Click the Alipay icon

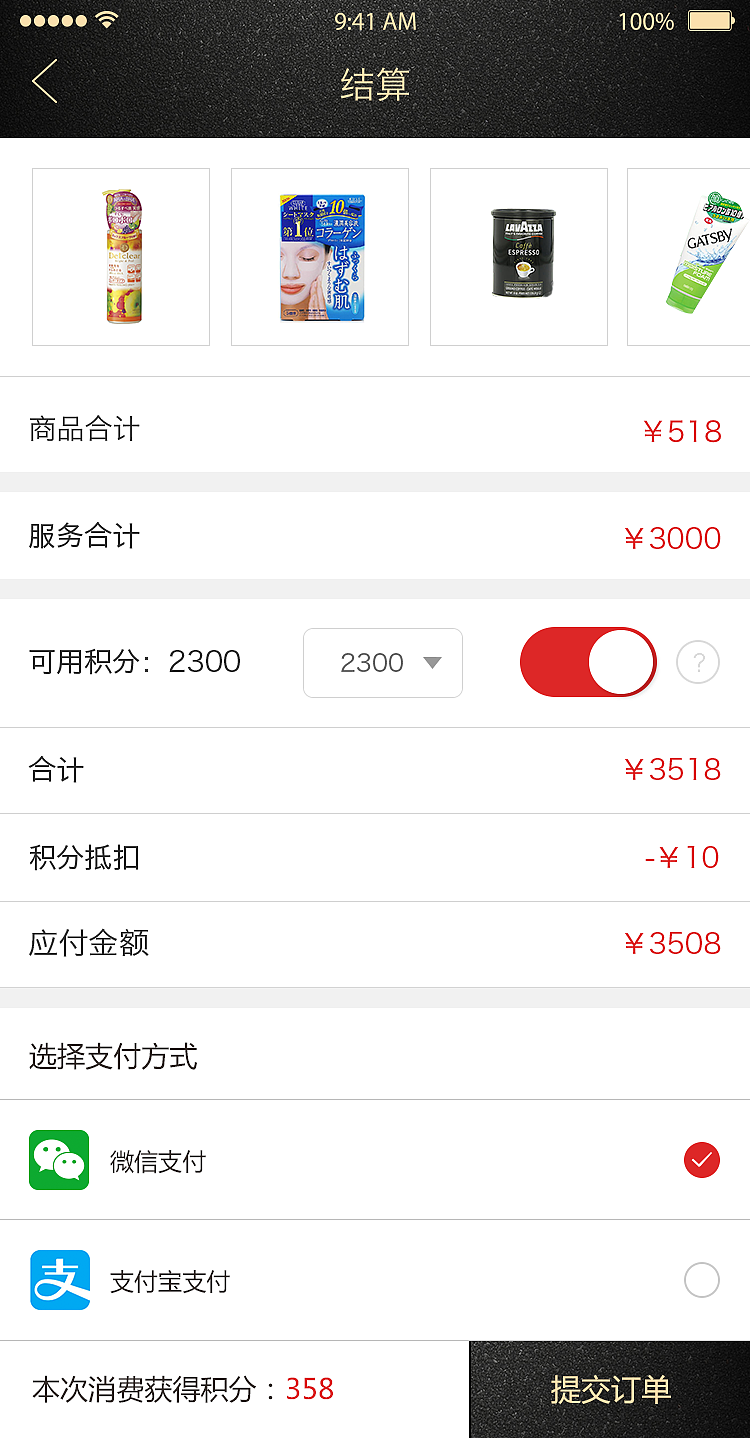click(x=59, y=1280)
